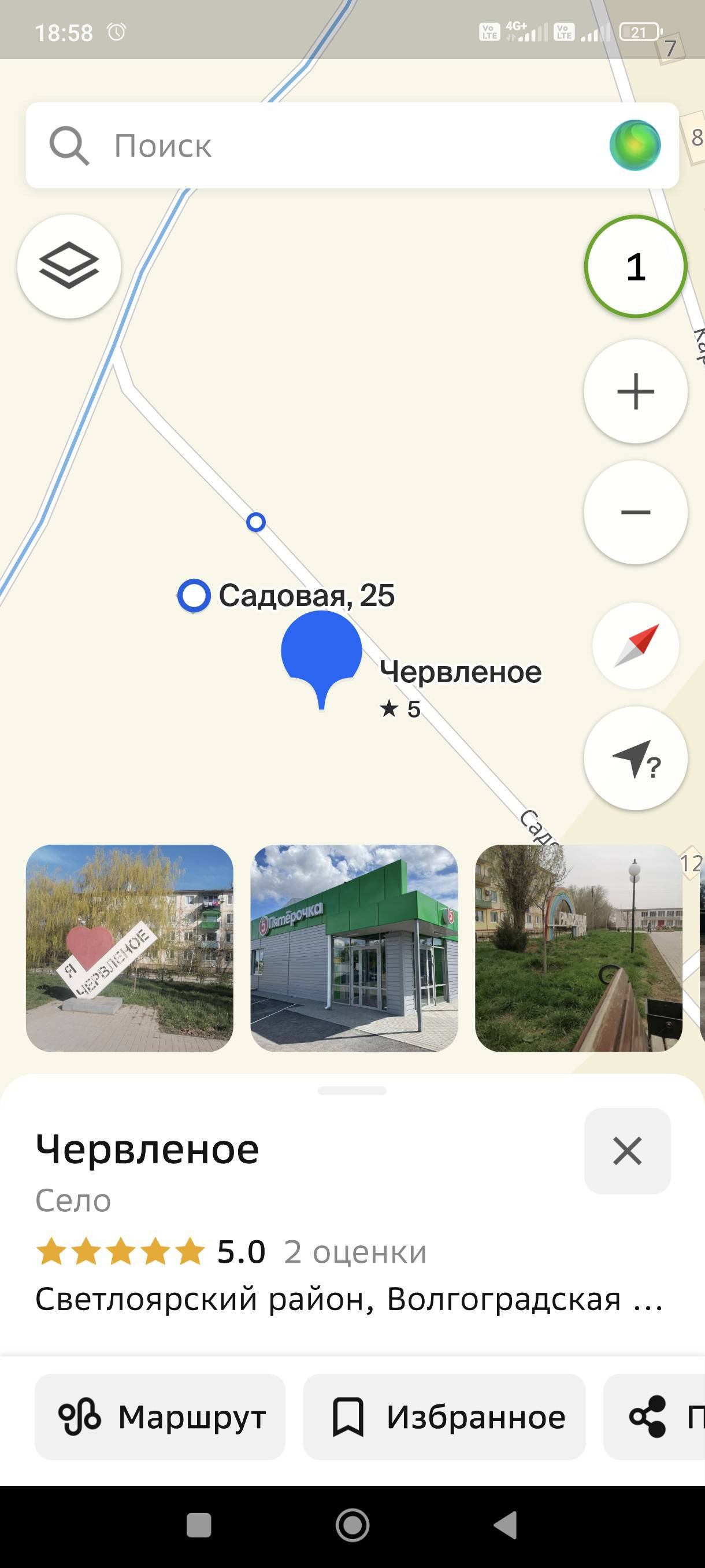Save the place to Избранное
Viewport: 705px width, 1568px height.
(x=444, y=1417)
